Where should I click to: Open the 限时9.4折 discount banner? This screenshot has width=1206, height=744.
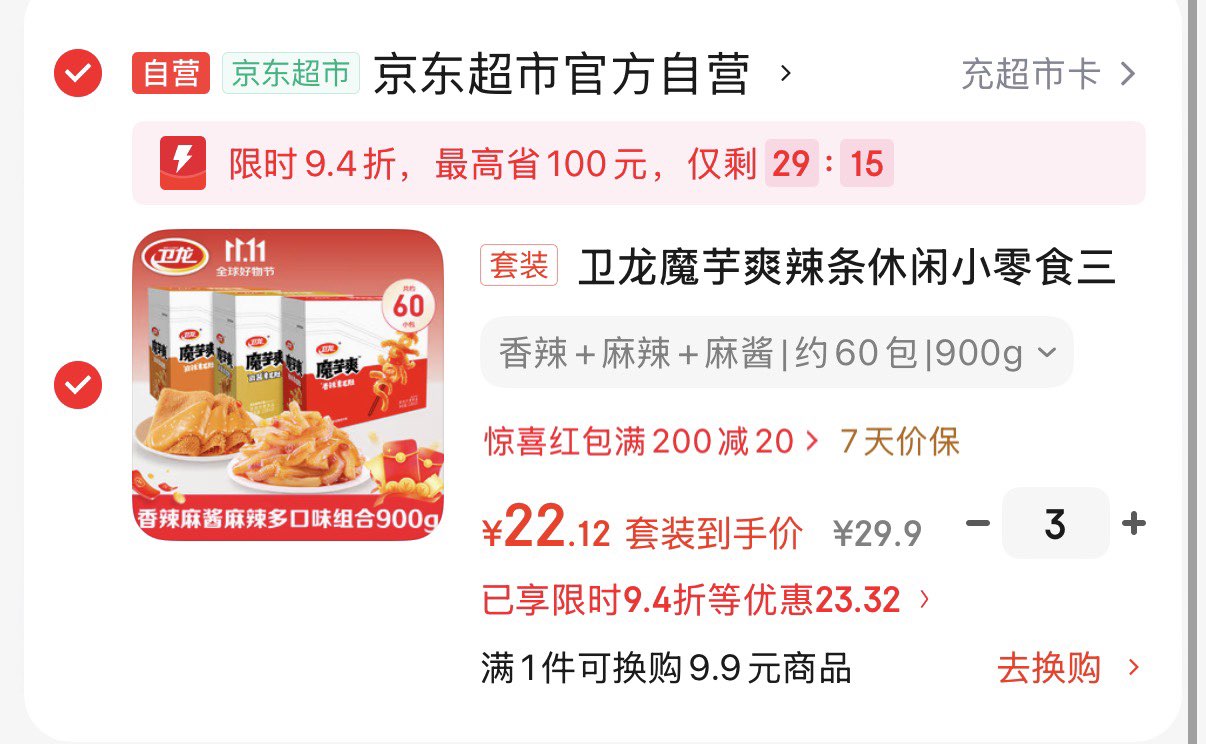(638, 163)
